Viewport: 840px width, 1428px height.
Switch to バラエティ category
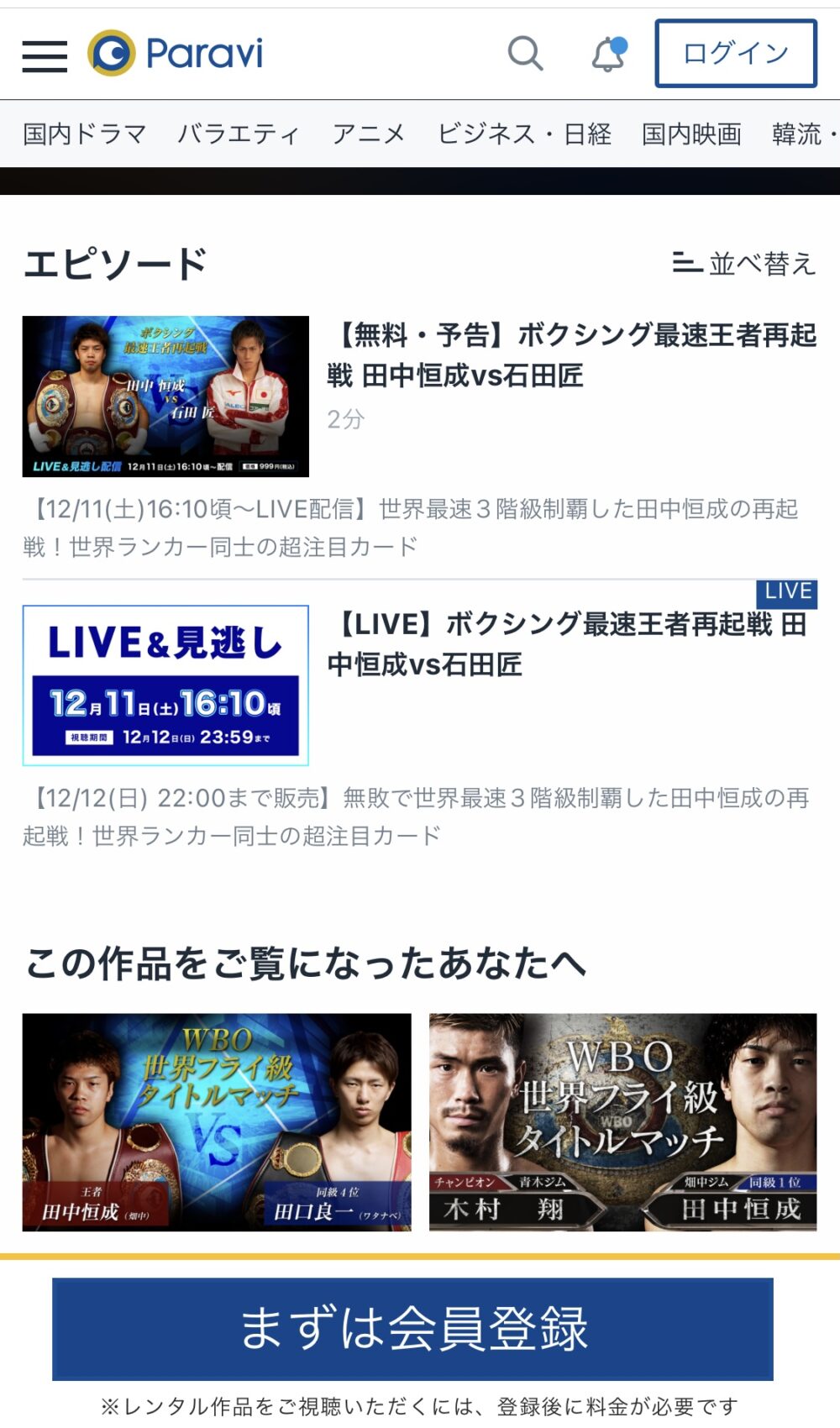click(x=239, y=134)
